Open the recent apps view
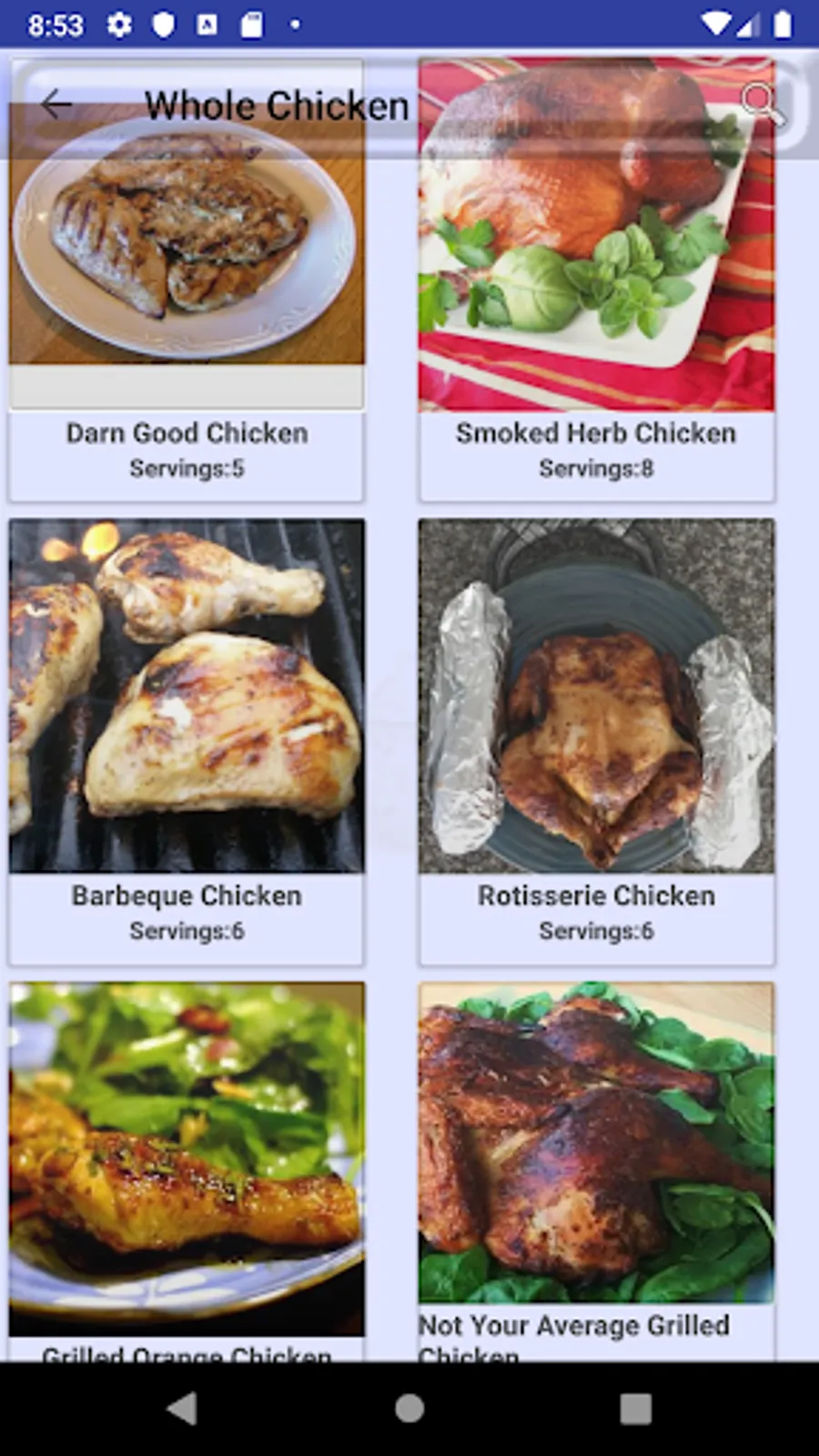The width and height of the screenshot is (819, 1456). pos(635,1409)
